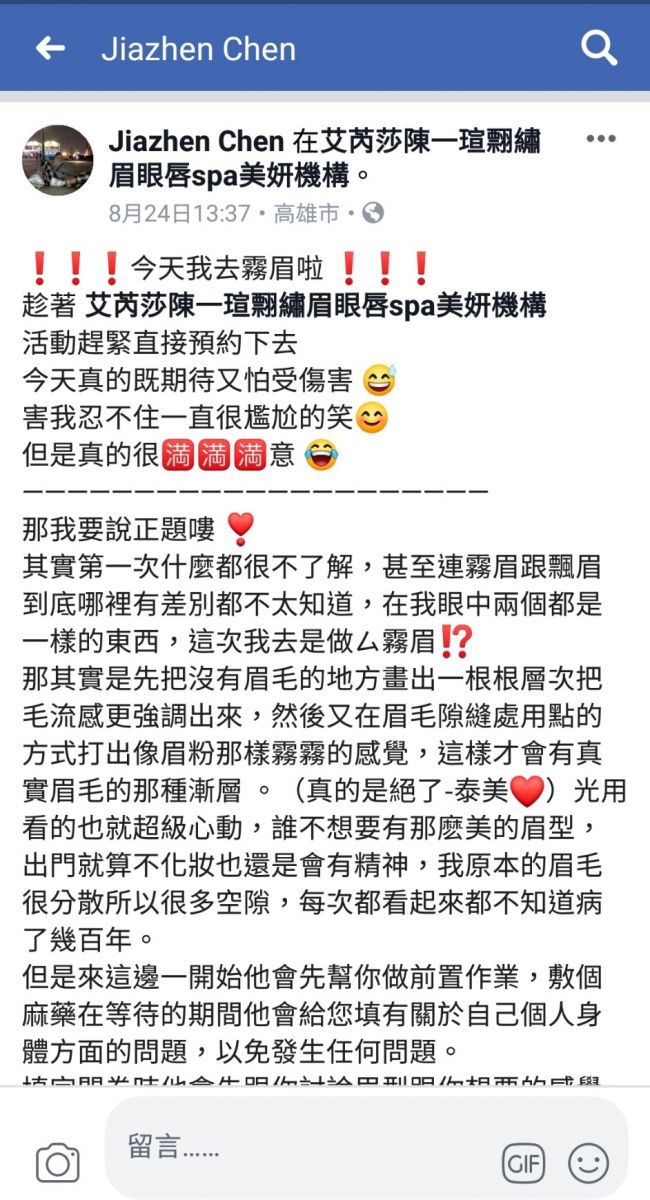
Task: Go back using the arrow icon
Action: (x=50, y=48)
